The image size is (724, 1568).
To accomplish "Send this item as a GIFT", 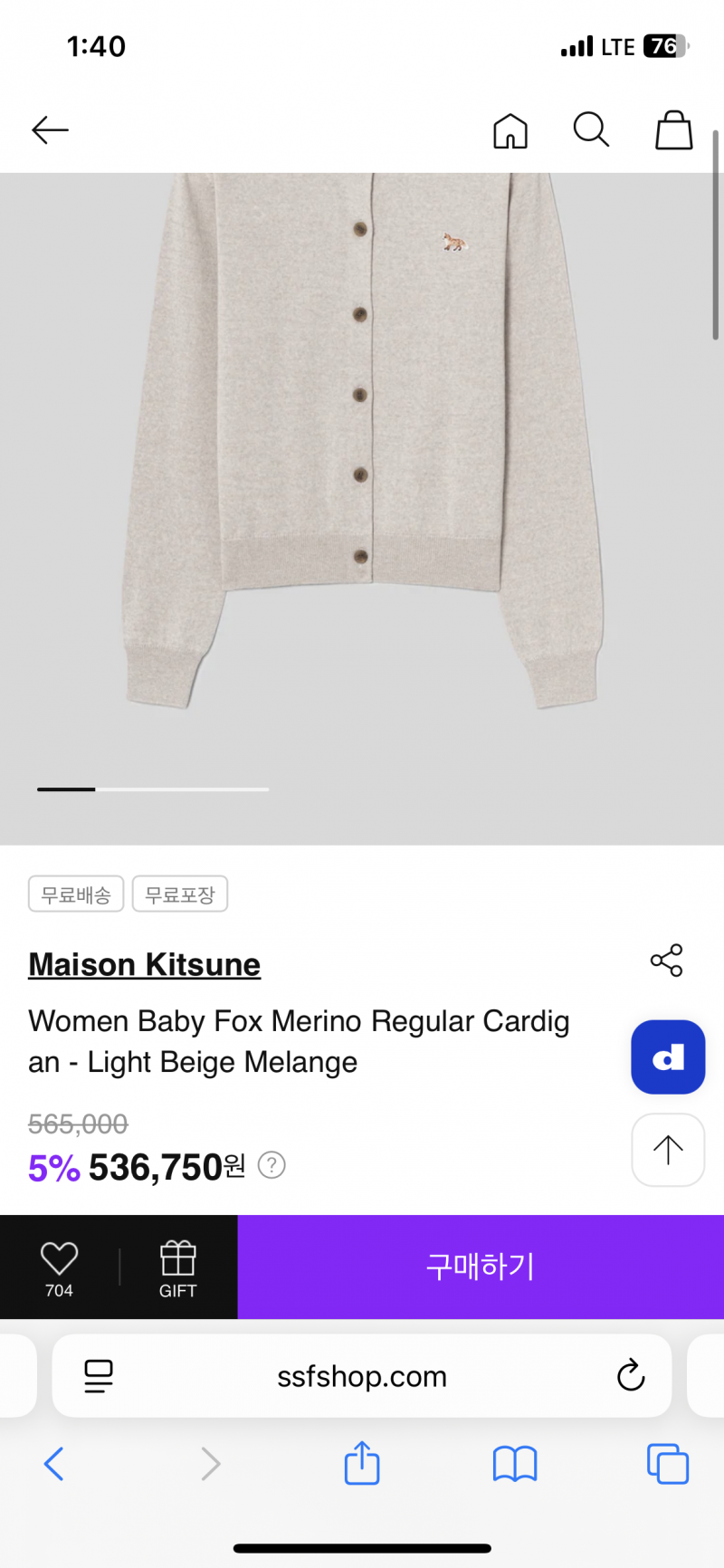I will pyautogui.click(x=178, y=1267).
